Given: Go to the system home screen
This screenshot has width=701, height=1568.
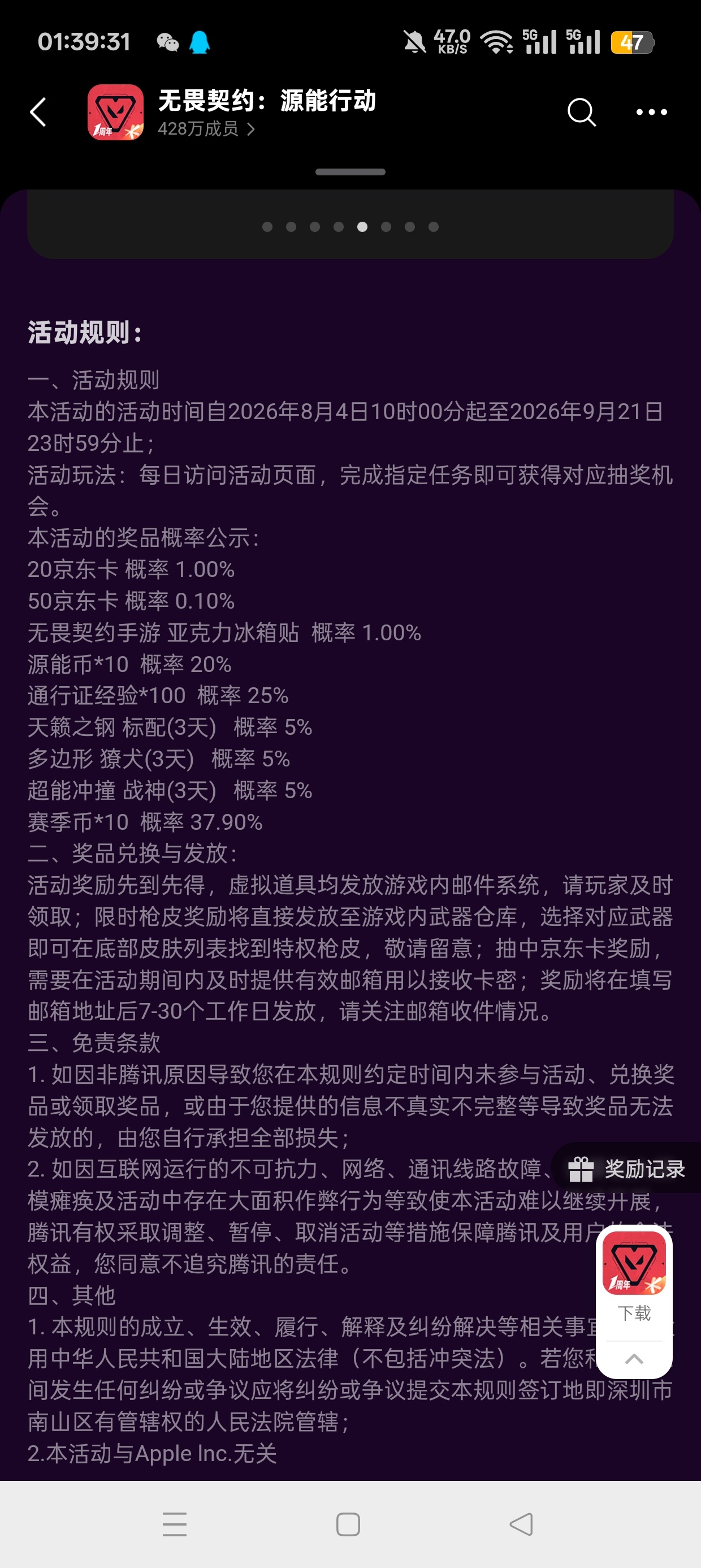Looking at the screenshot, I should [x=348, y=1524].
